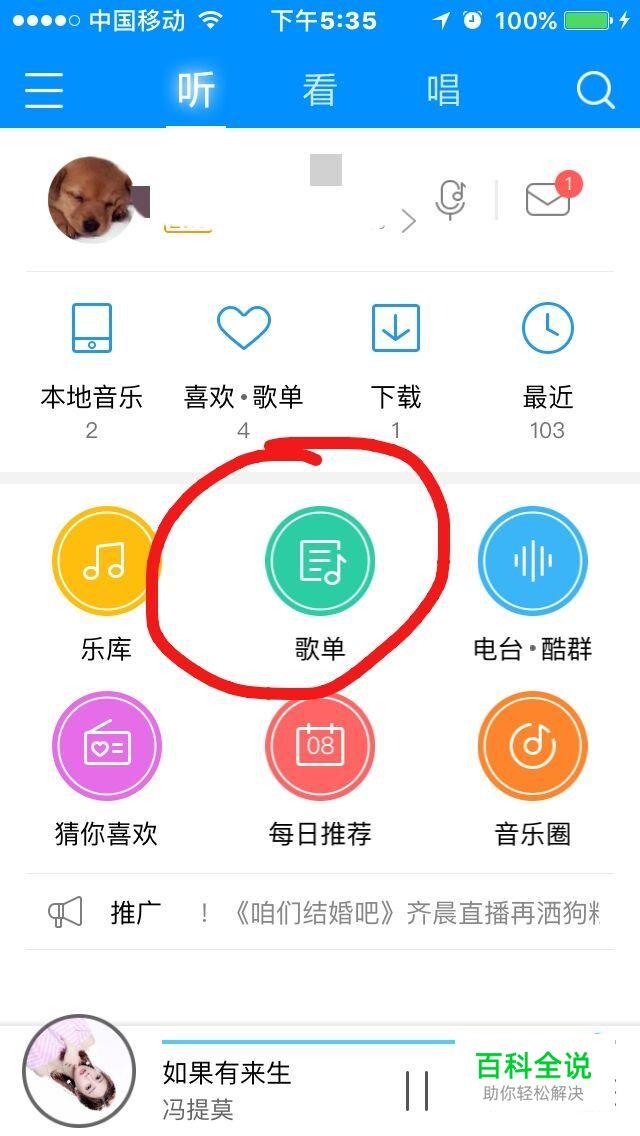The height and width of the screenshot is (1136, 640).
Task: Switch to the 唱 tab
Action: pyautogui.click(x=443, y=91)
